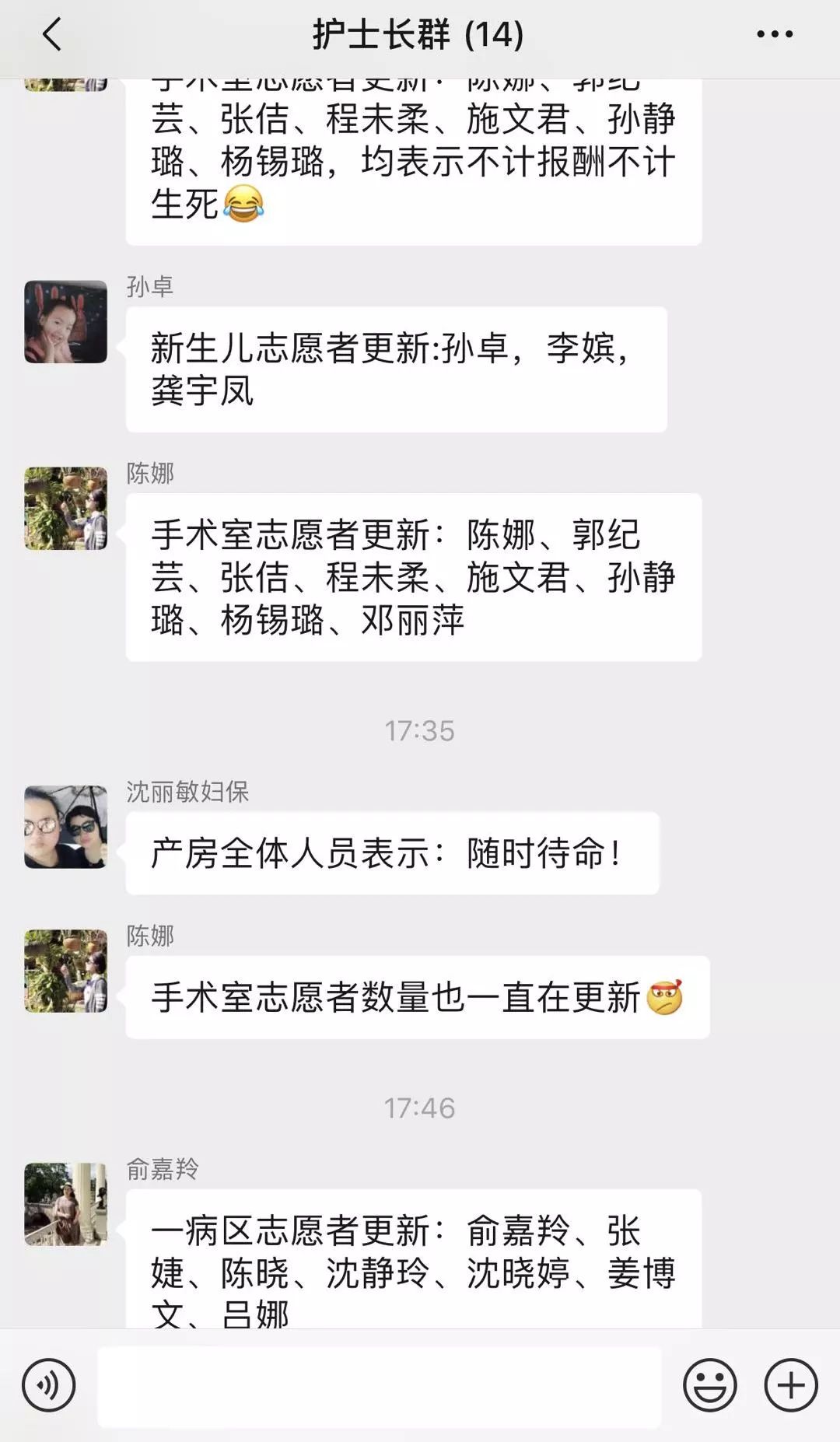Screen dimensions: 840x1442
Task: Open the emoji sticker panel
Action: pyautogui.click(x=709, y=1385)
